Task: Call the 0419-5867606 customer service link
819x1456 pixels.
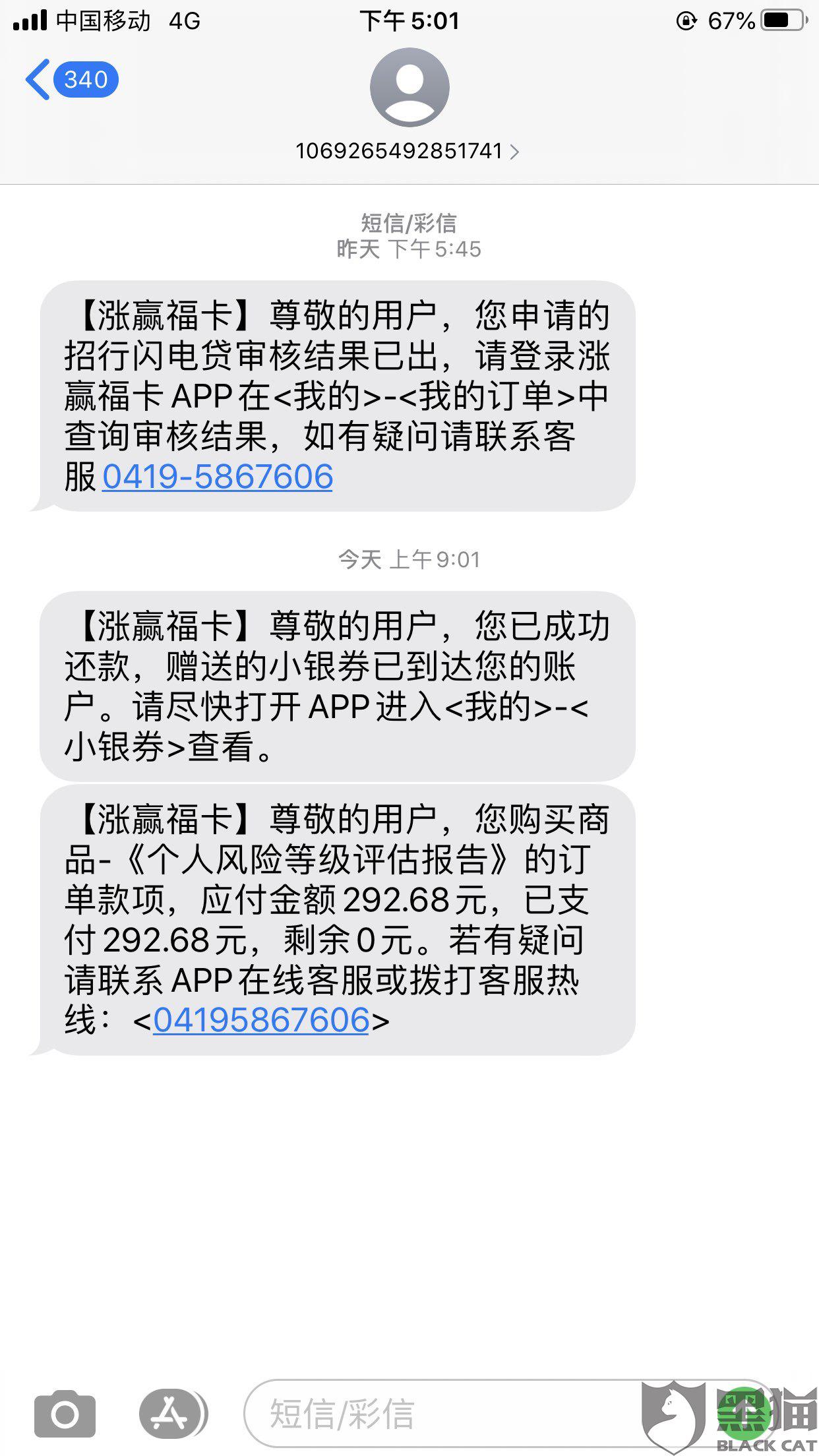Action: point(218,477)
